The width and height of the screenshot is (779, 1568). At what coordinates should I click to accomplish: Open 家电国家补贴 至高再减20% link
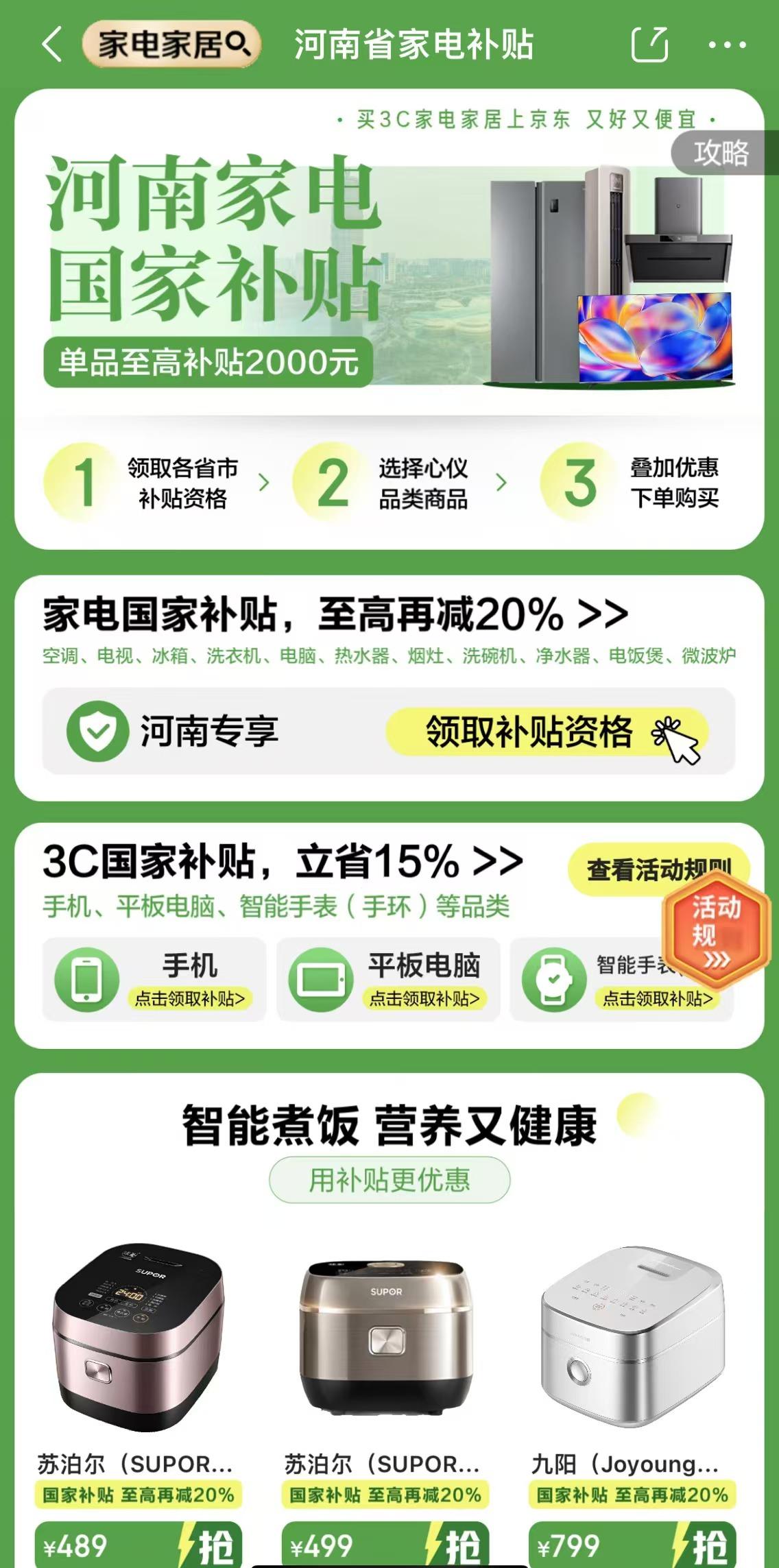[336, 614]
